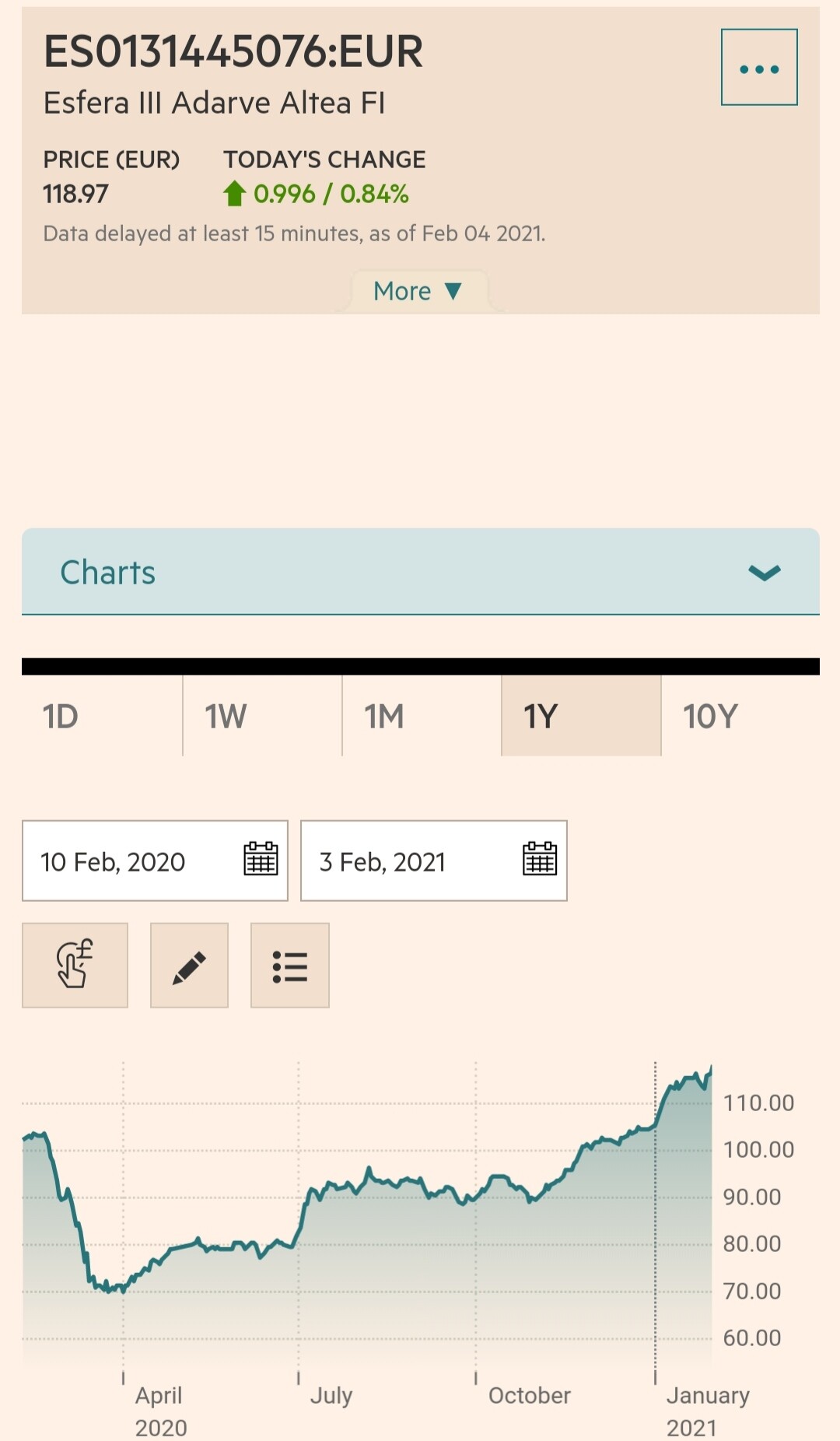Open the pencil drawing tool

coord(189,965)
